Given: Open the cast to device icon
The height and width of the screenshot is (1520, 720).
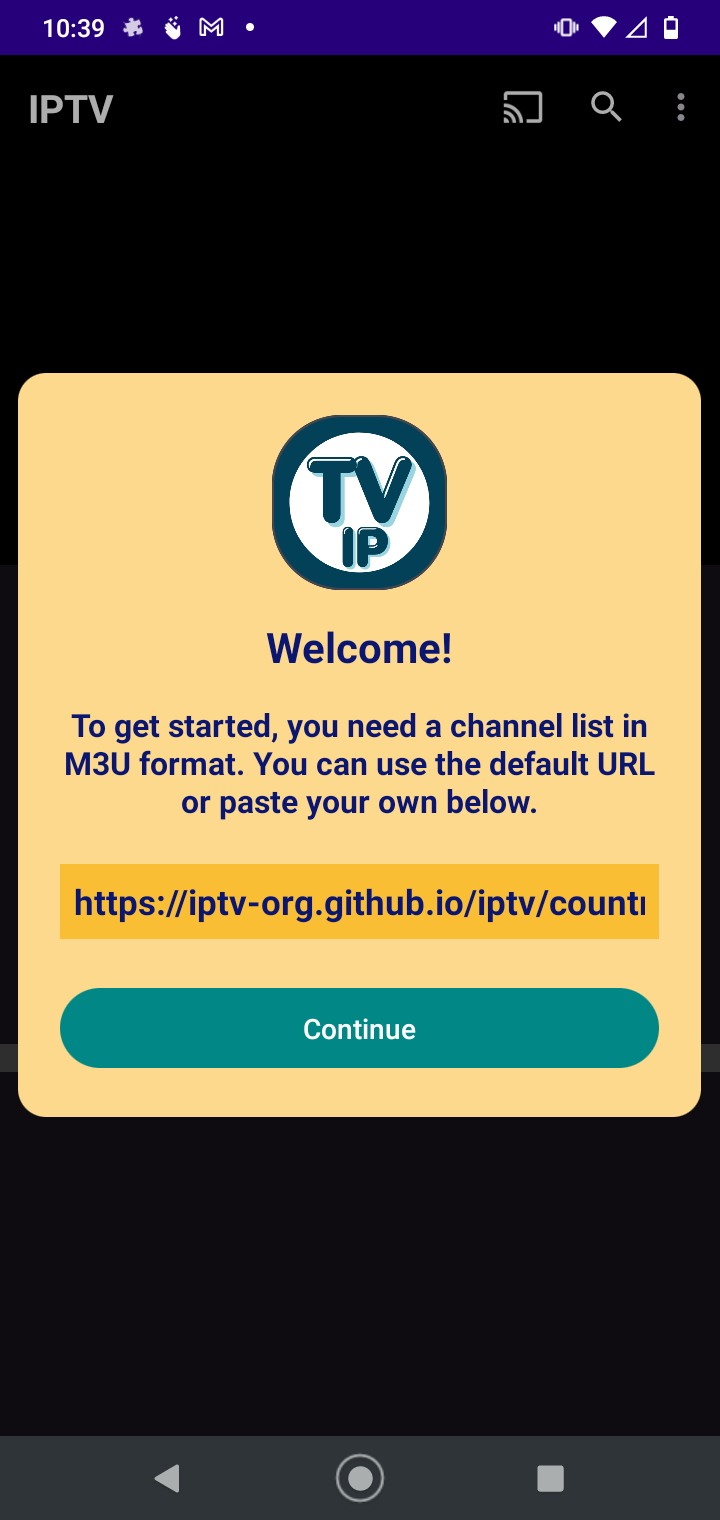Looking at the screenshot, I should point(522,107).
